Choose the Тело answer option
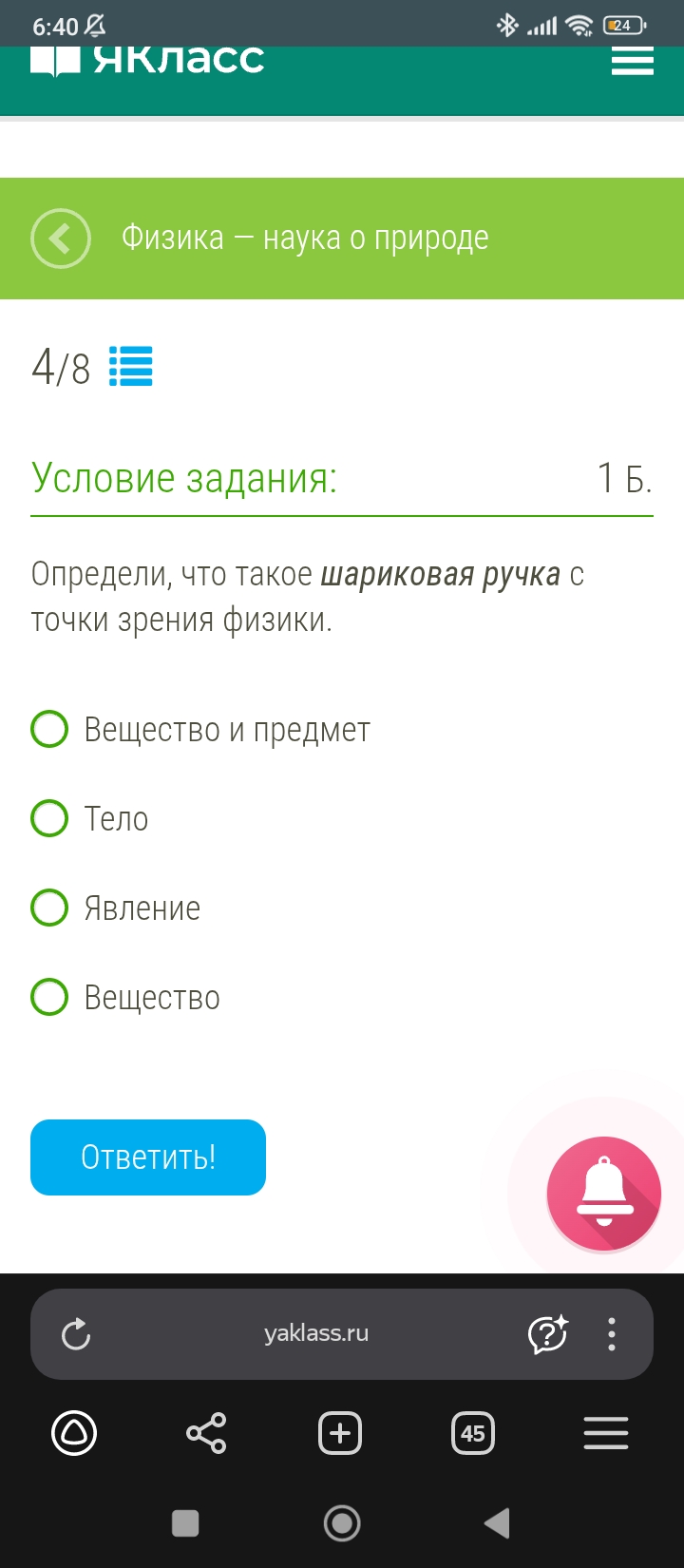684x1568 pixels. (x=50, y=818)
